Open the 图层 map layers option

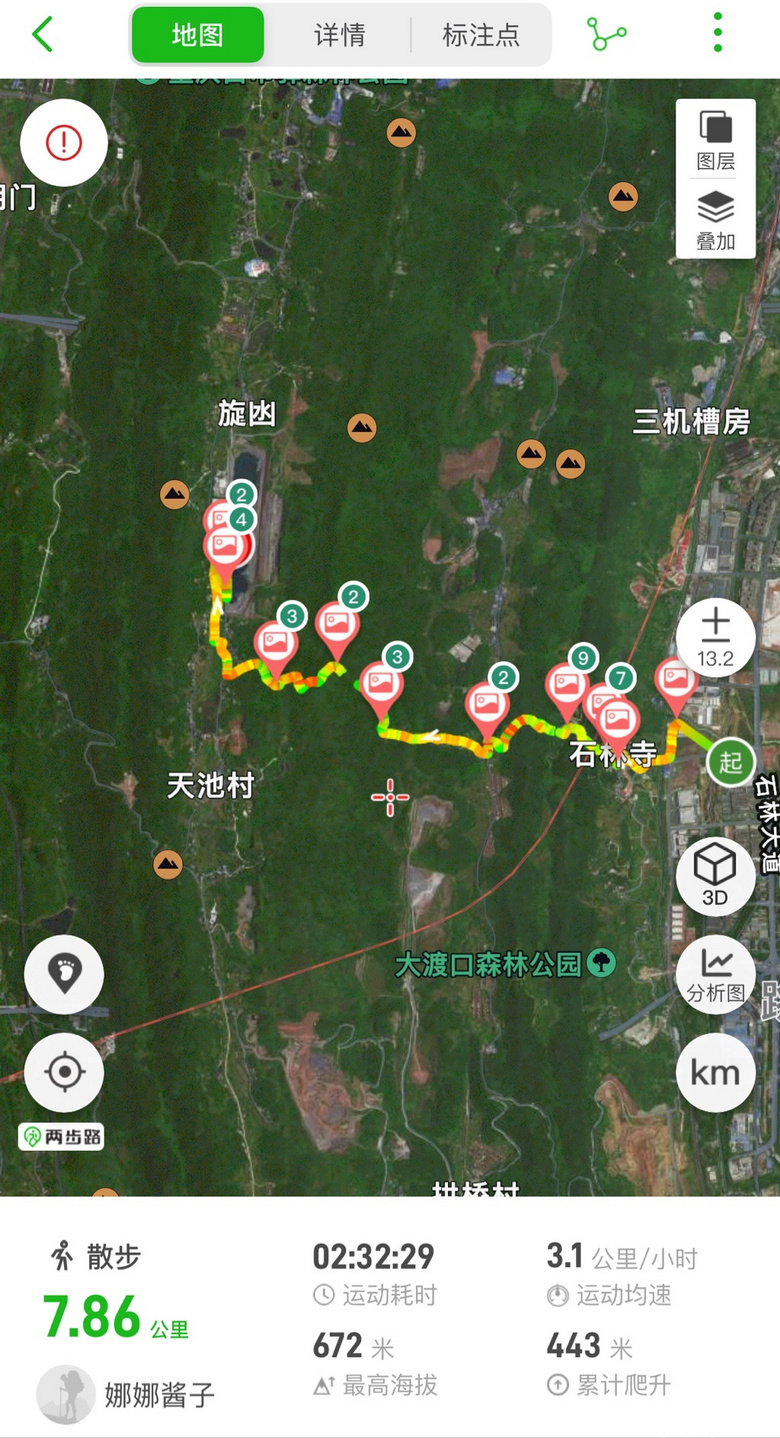tap(716, 140)
